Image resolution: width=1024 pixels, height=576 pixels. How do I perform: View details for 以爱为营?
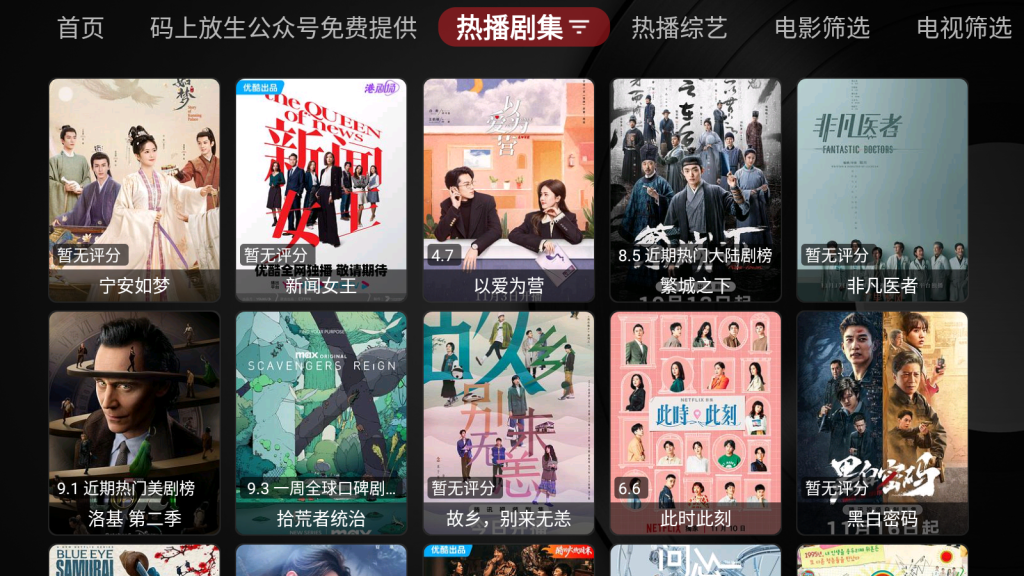point(508,190)
